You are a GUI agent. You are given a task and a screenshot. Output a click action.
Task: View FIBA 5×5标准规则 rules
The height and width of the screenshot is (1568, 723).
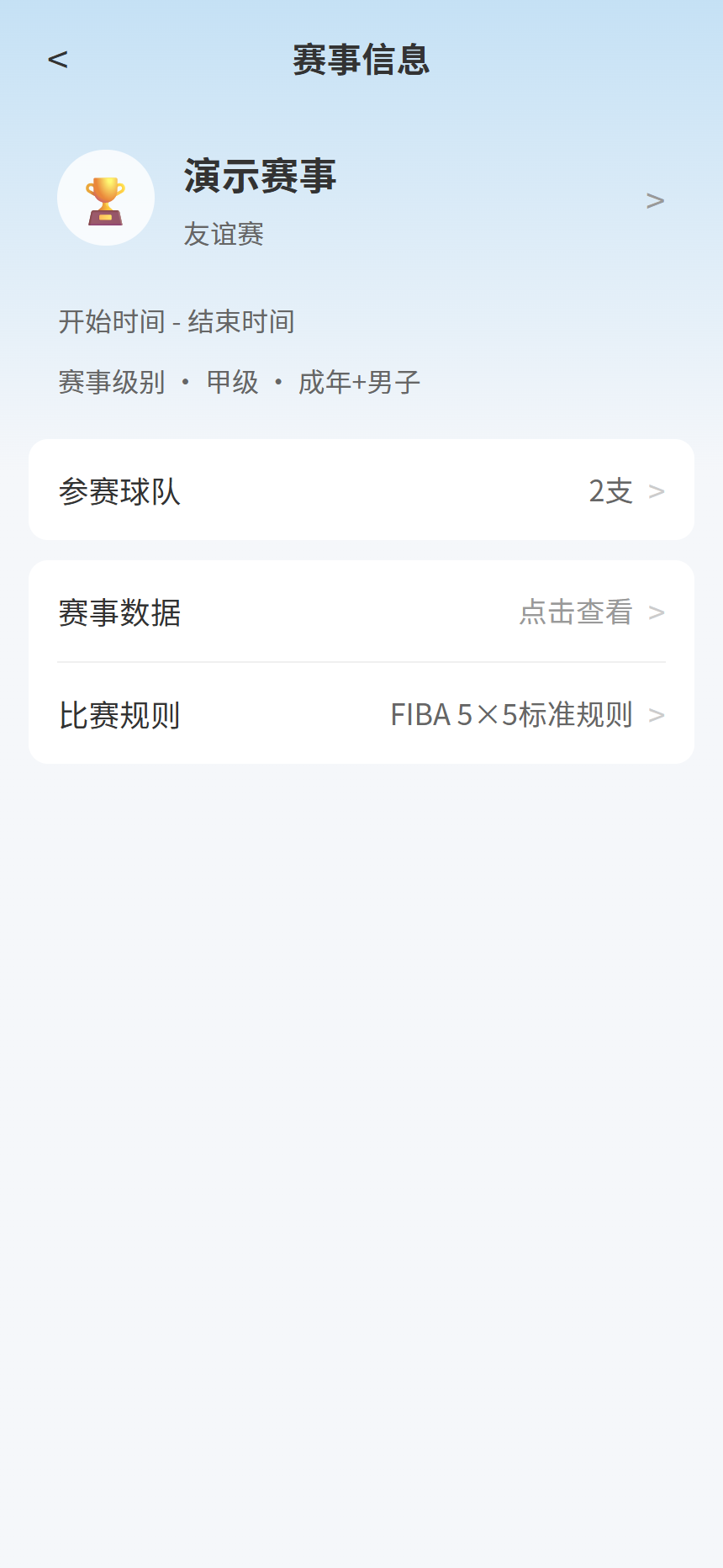(x=509, y=714)
